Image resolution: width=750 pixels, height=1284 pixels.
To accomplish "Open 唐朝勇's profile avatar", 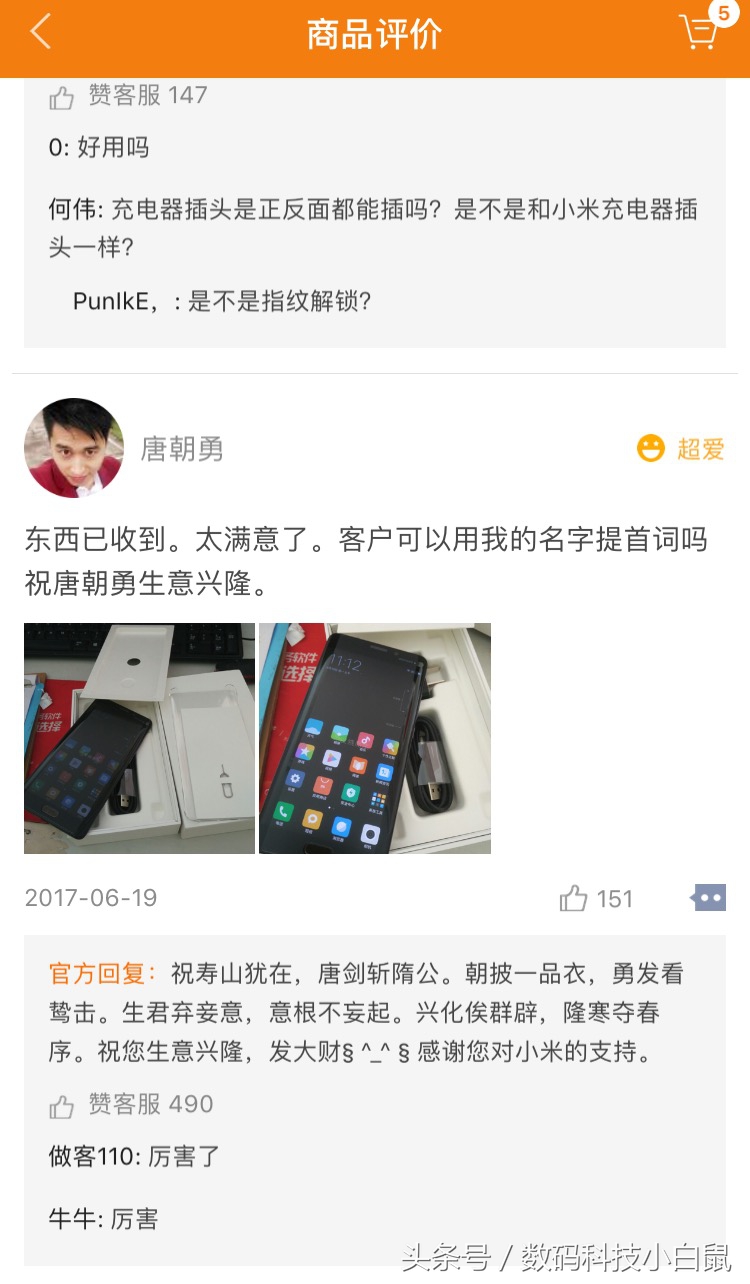I will [74, 448].
